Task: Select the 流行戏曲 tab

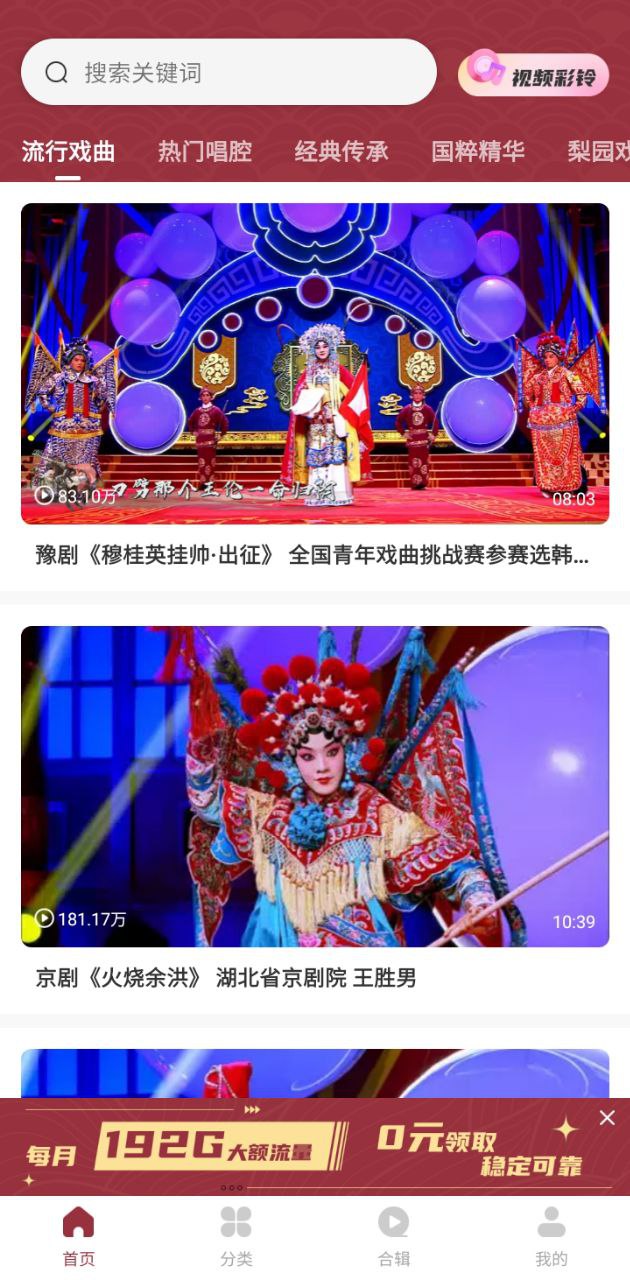Action: point(68,152)
